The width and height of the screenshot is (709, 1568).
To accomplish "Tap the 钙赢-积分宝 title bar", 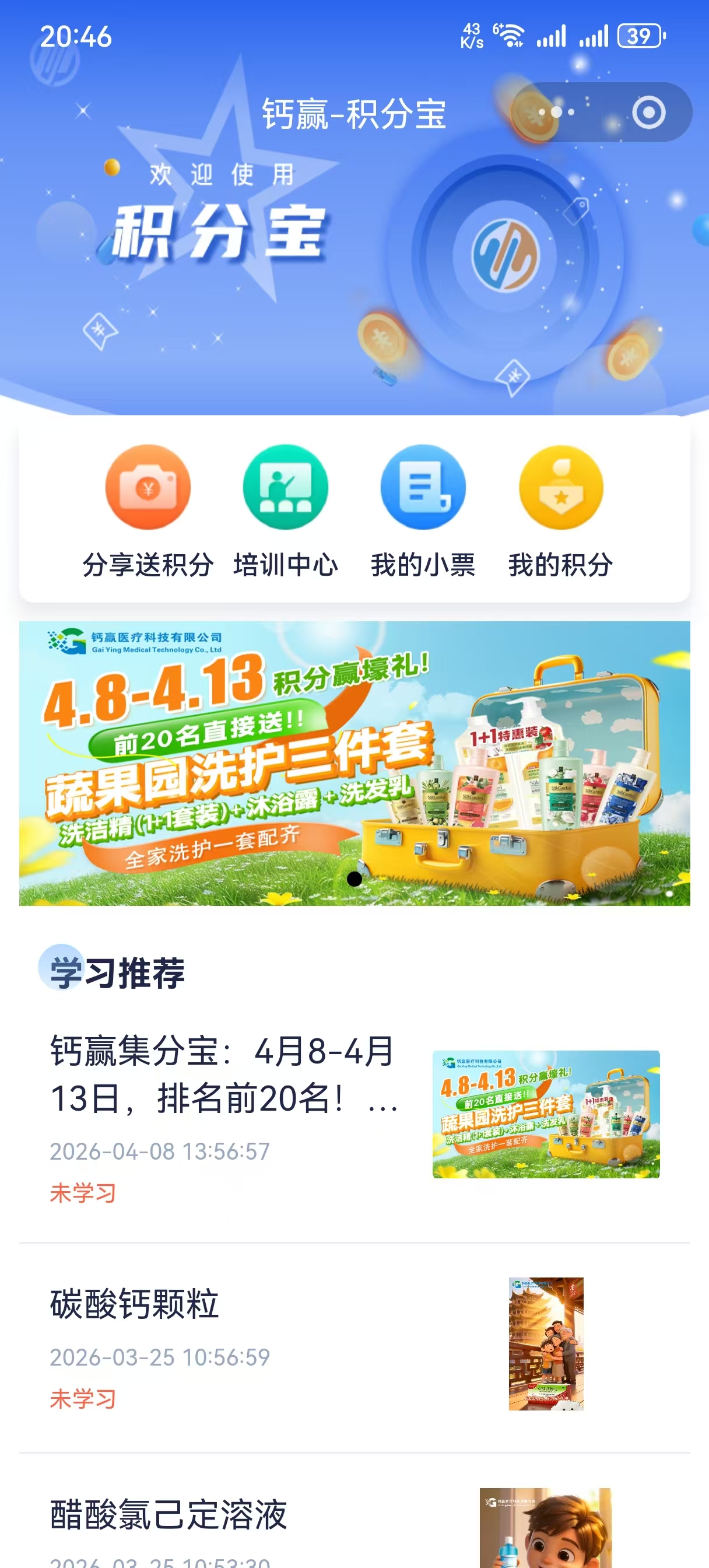I will point(355,111).
